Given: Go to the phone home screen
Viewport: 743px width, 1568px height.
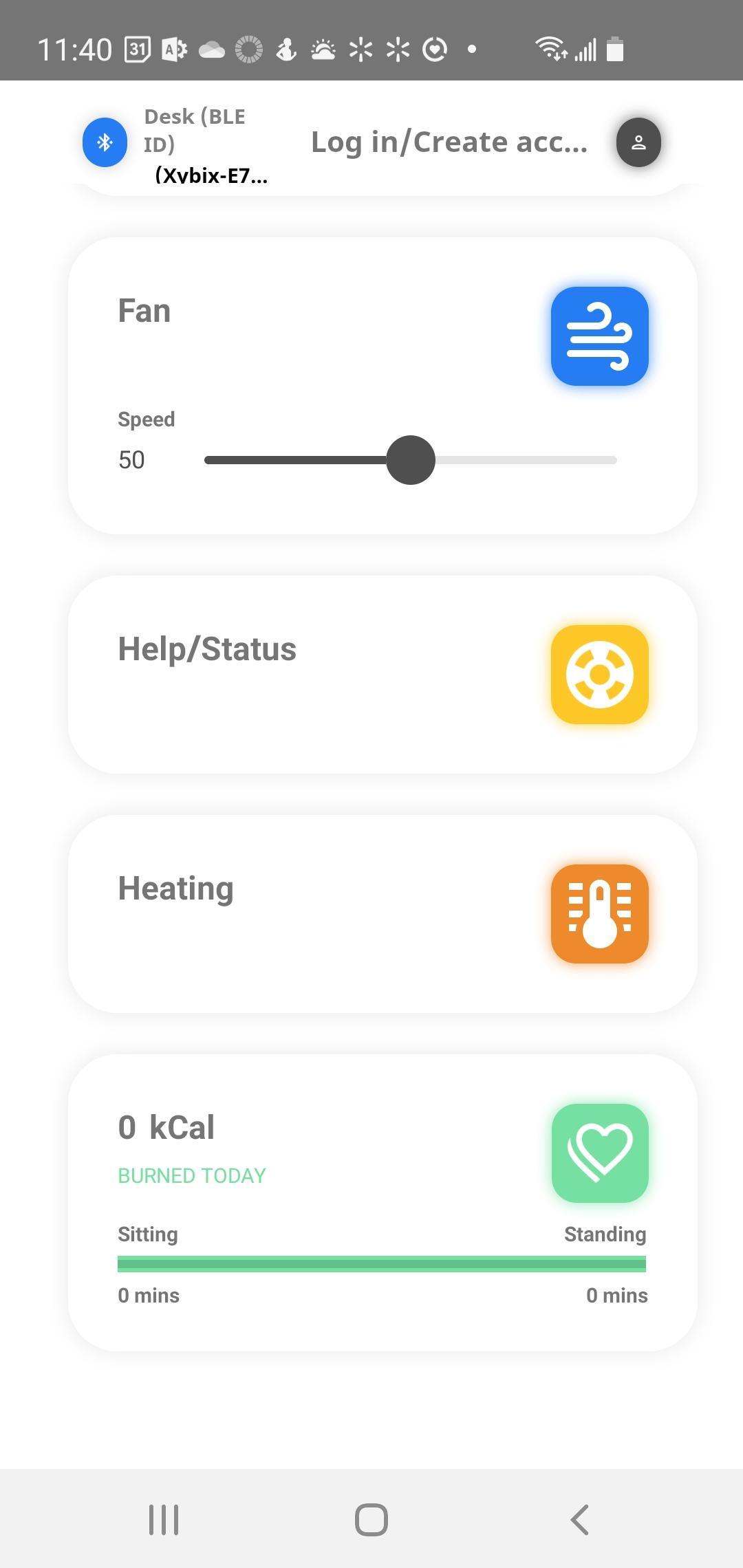Looking at the screenshot, I should [371, 1519].
